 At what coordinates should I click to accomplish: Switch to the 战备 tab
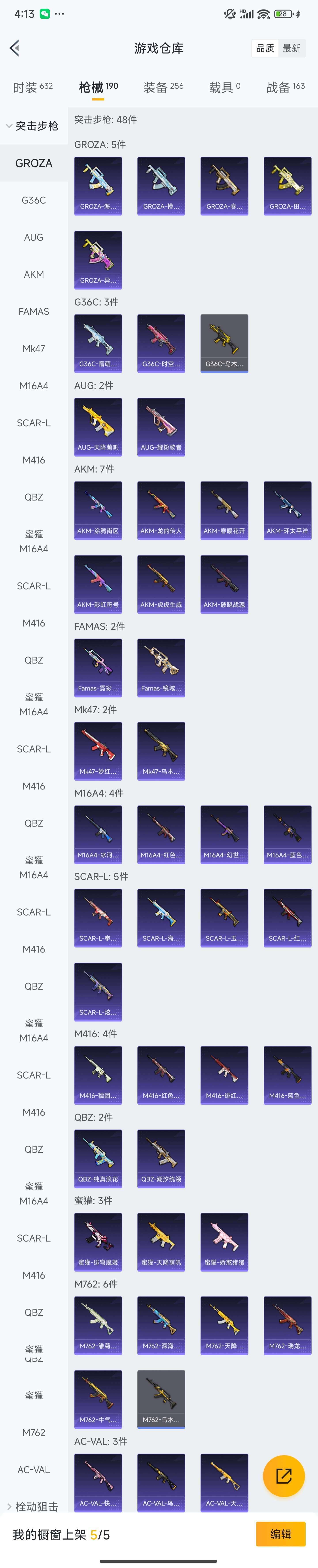(285, 87)
